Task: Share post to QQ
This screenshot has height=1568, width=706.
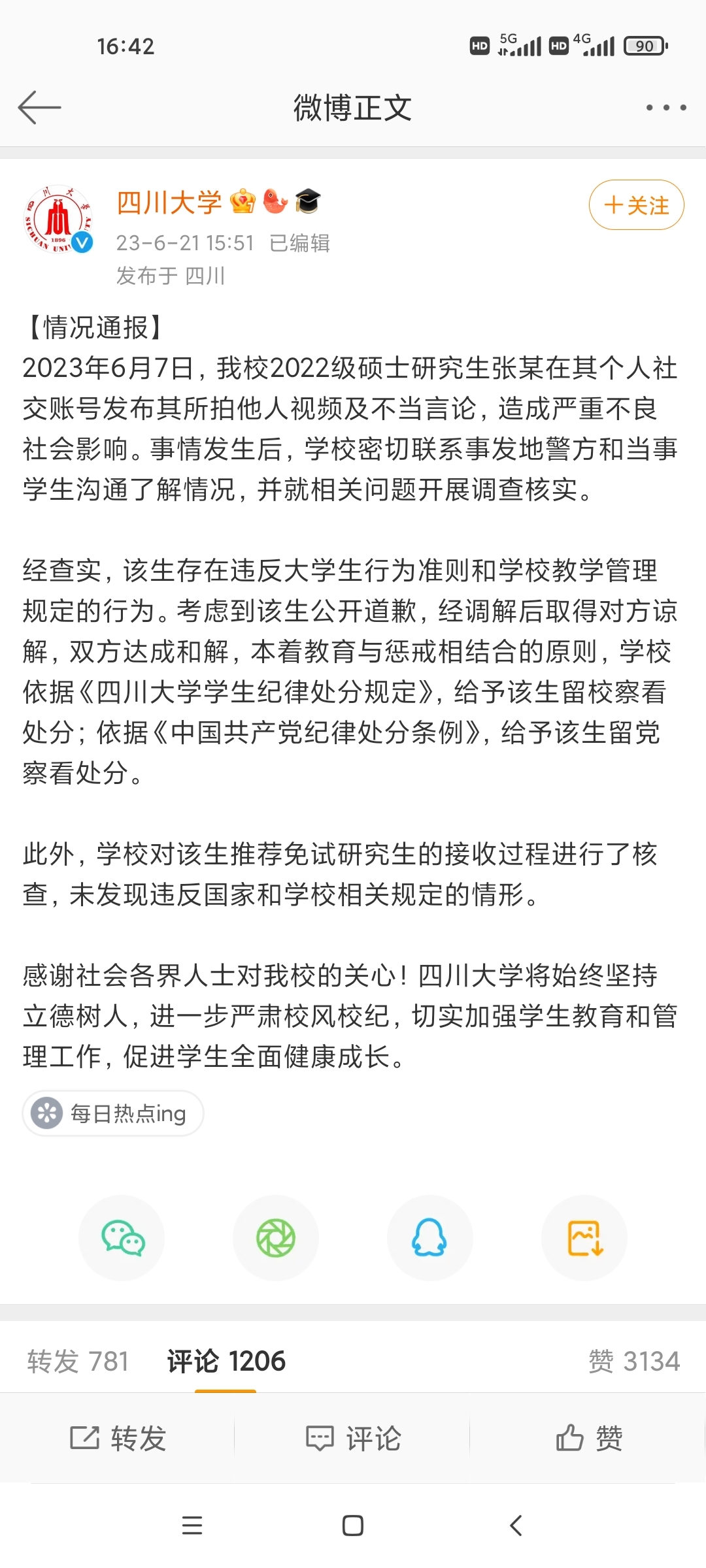Action: (x=429, y=1238)
